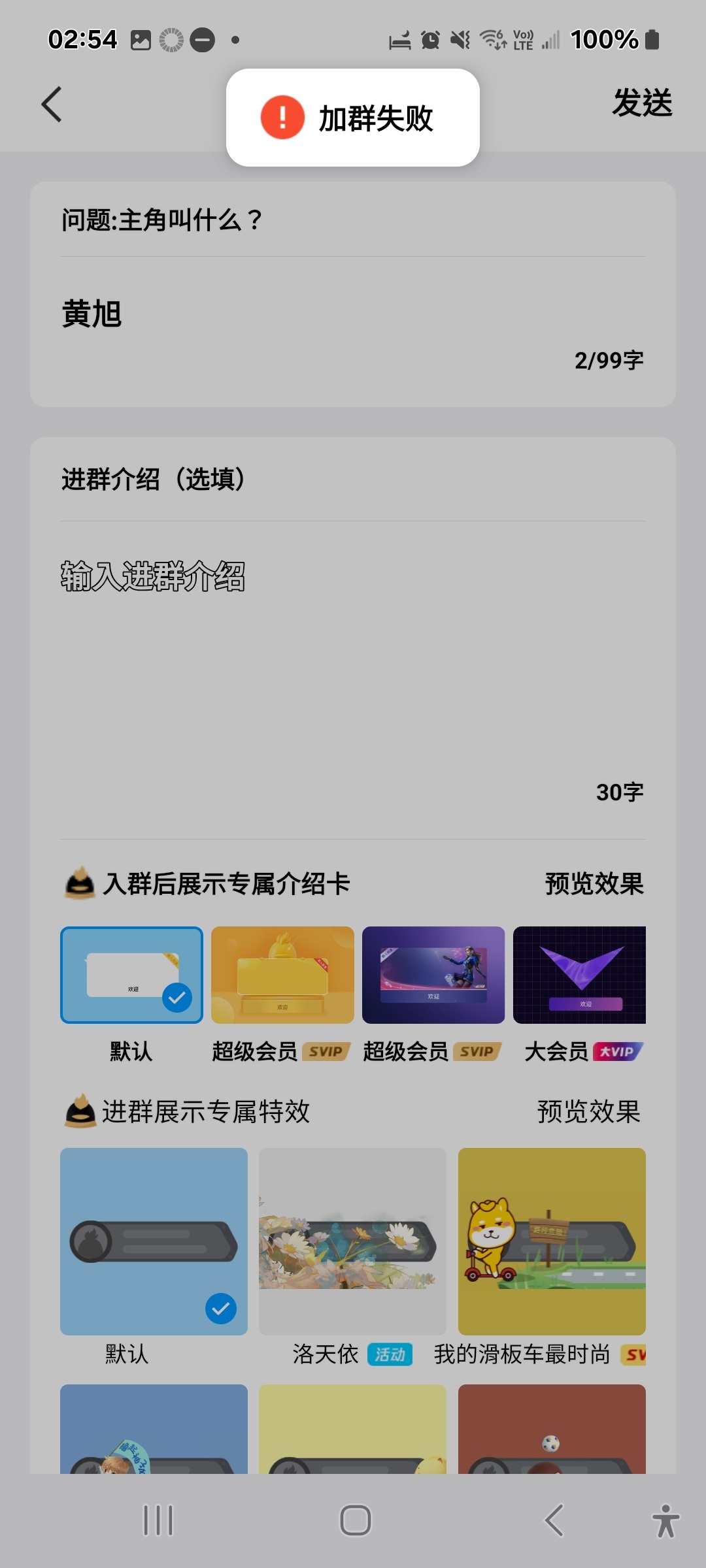
Task: Open recent apps from the navigation bar
Action: 158,1520
